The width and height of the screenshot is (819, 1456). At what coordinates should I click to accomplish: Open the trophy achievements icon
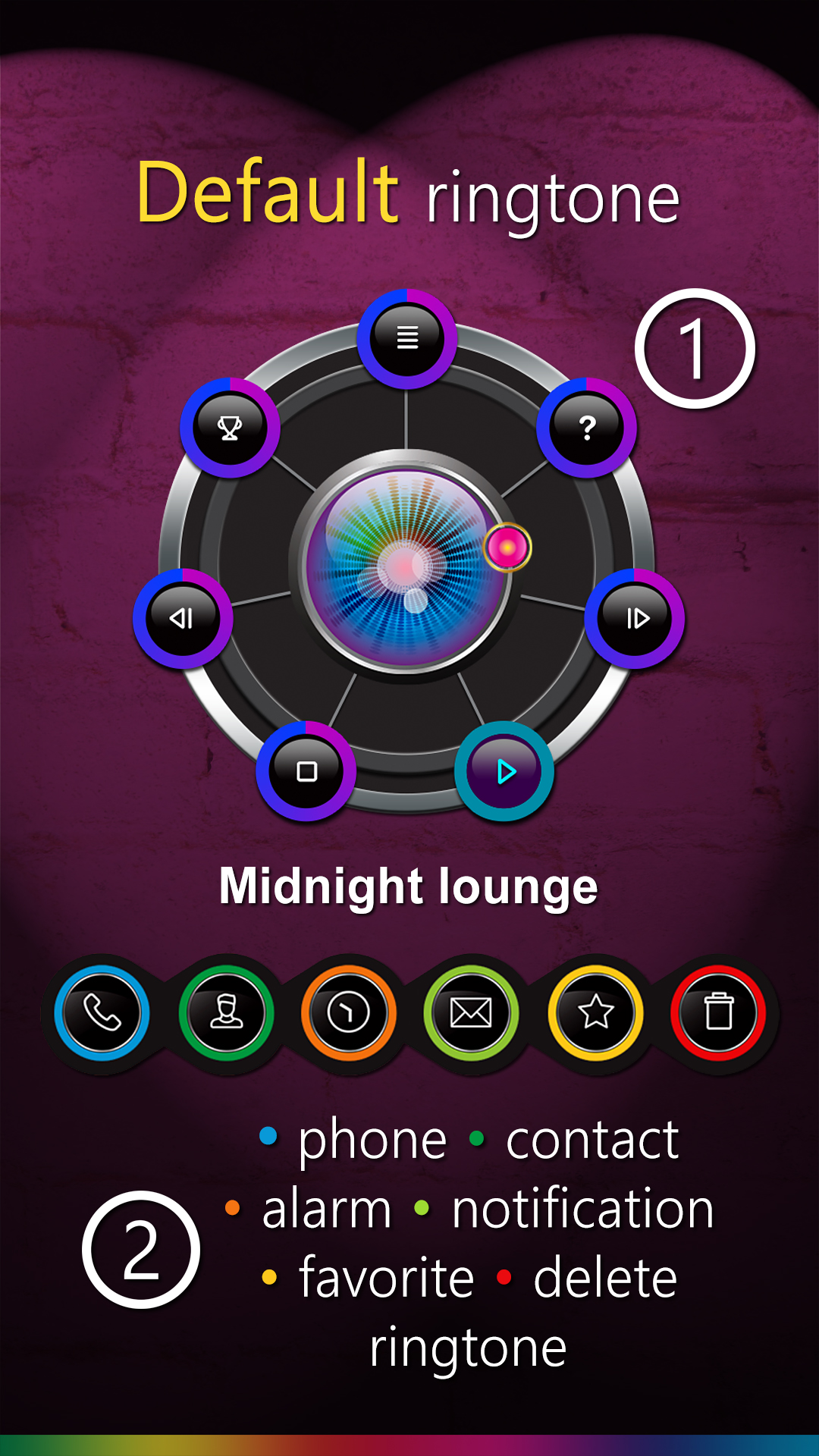[x=230, y=427]
